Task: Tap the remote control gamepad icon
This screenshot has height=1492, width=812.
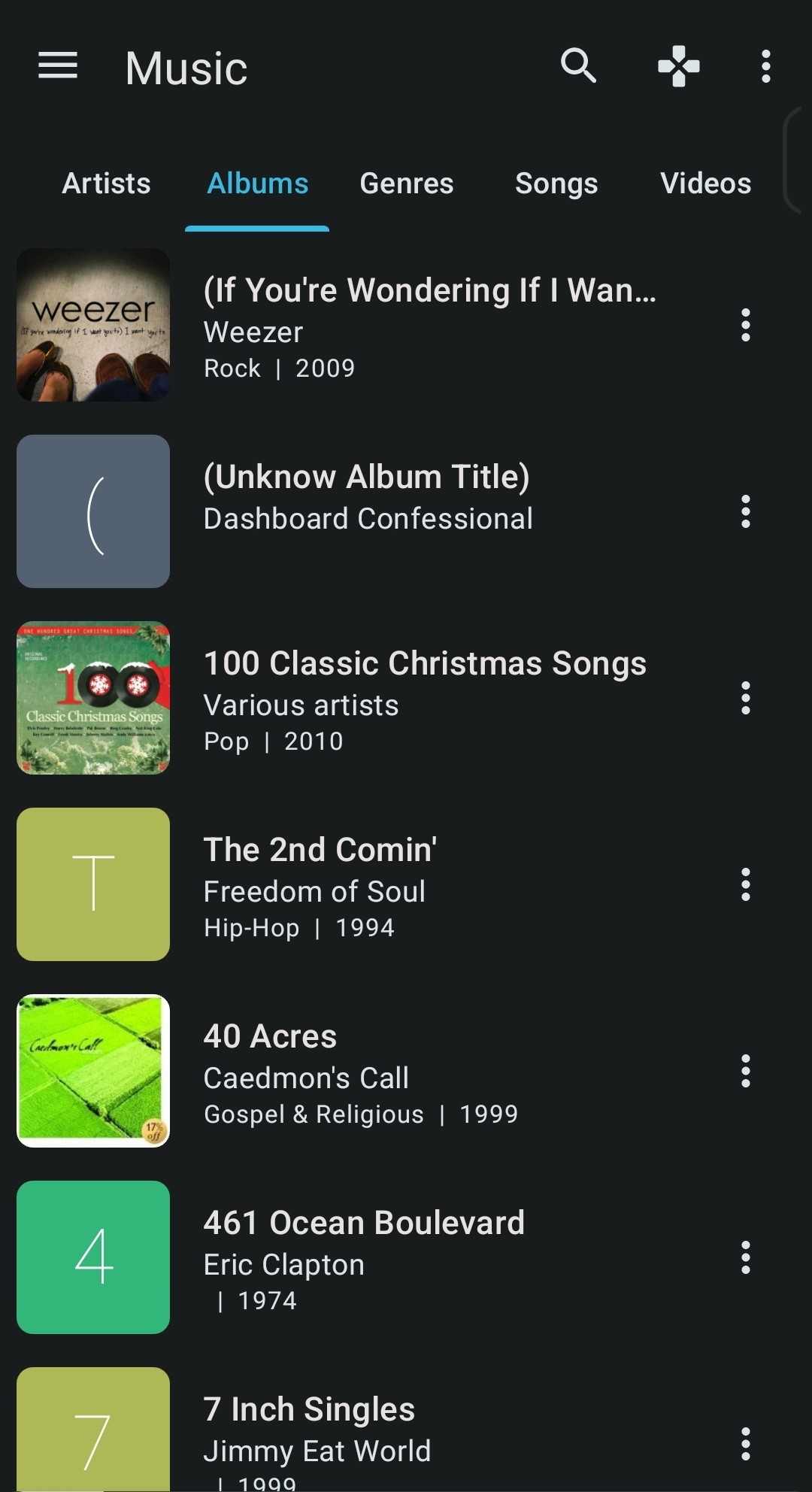Action: (679, 66)
